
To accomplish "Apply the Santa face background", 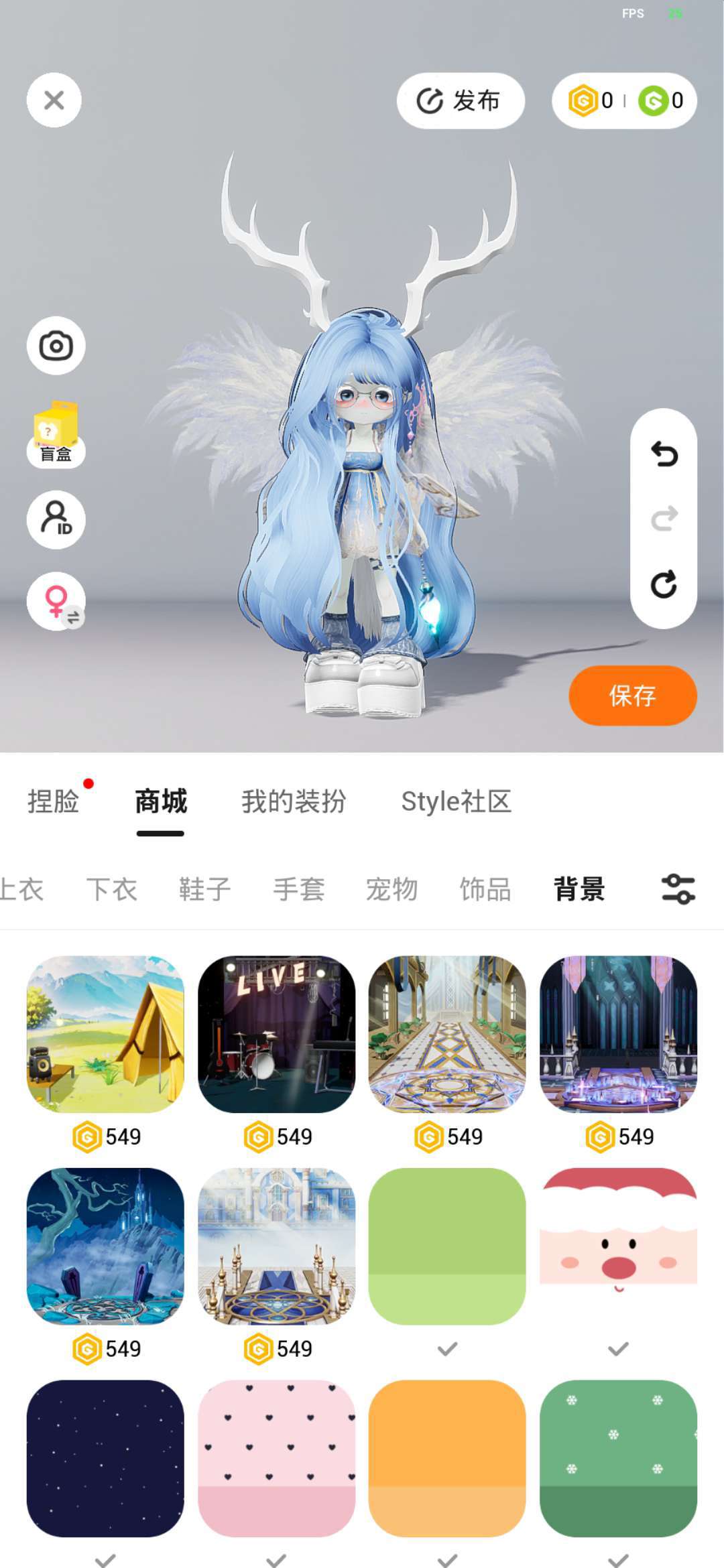I will pyautogui.click(x=618, y=1246).
